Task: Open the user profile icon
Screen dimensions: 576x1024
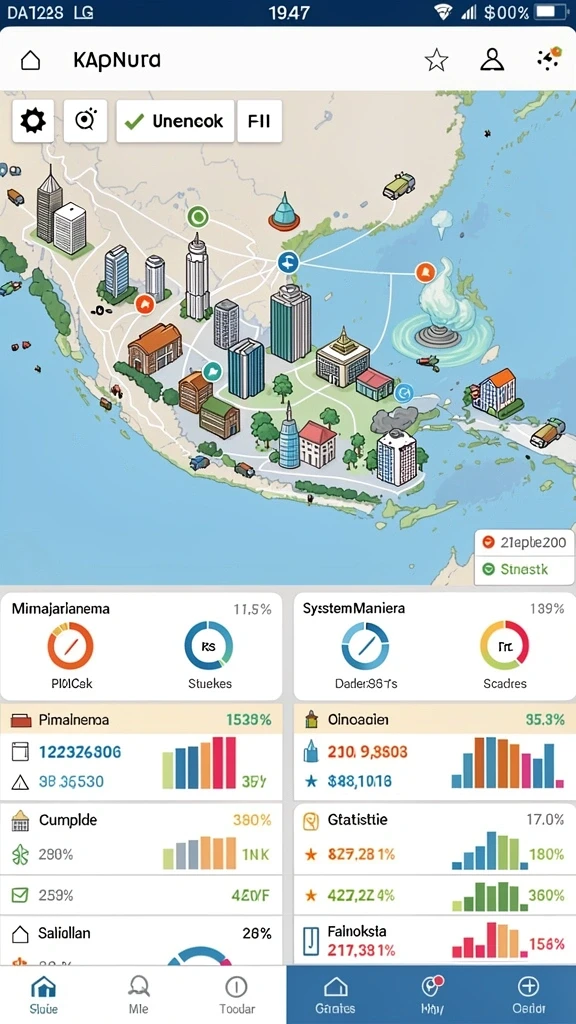Action: pyautogui.click(x=492, y=60)
